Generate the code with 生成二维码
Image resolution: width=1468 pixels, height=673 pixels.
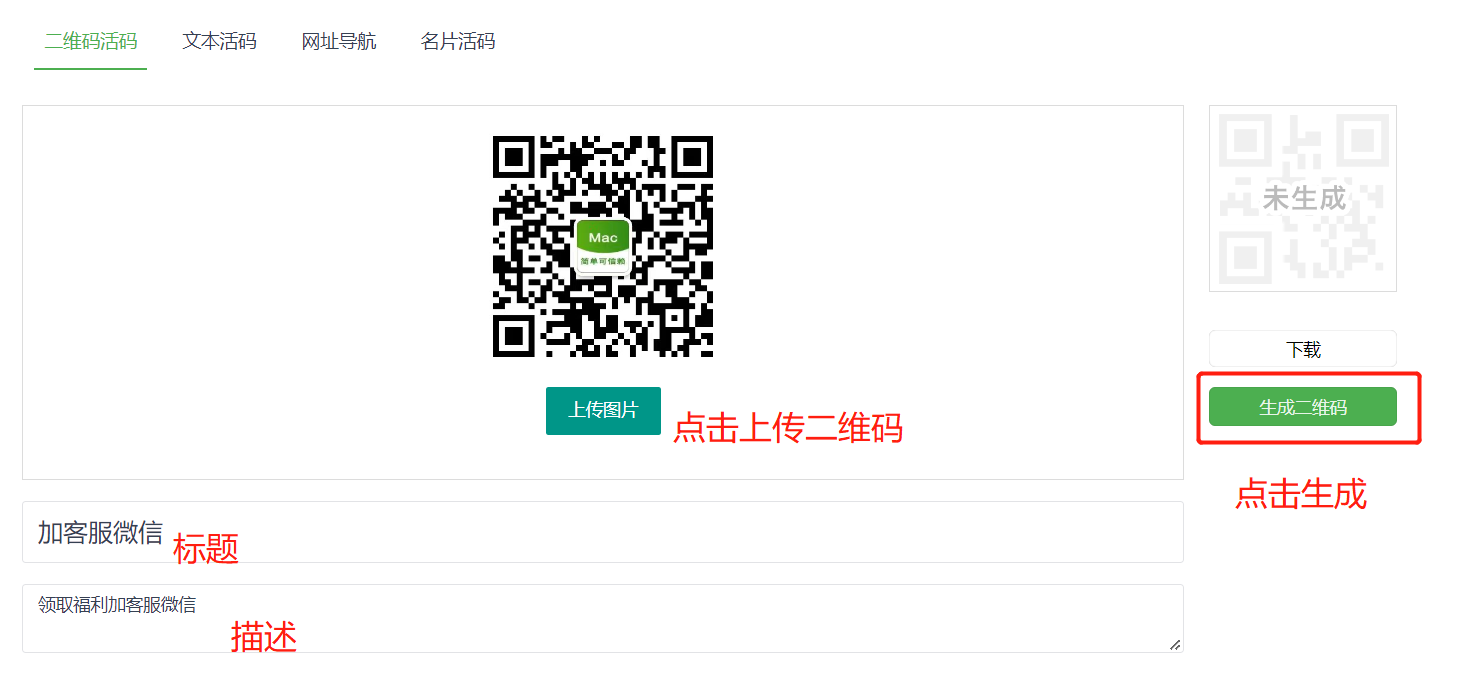coord(1302,407)
